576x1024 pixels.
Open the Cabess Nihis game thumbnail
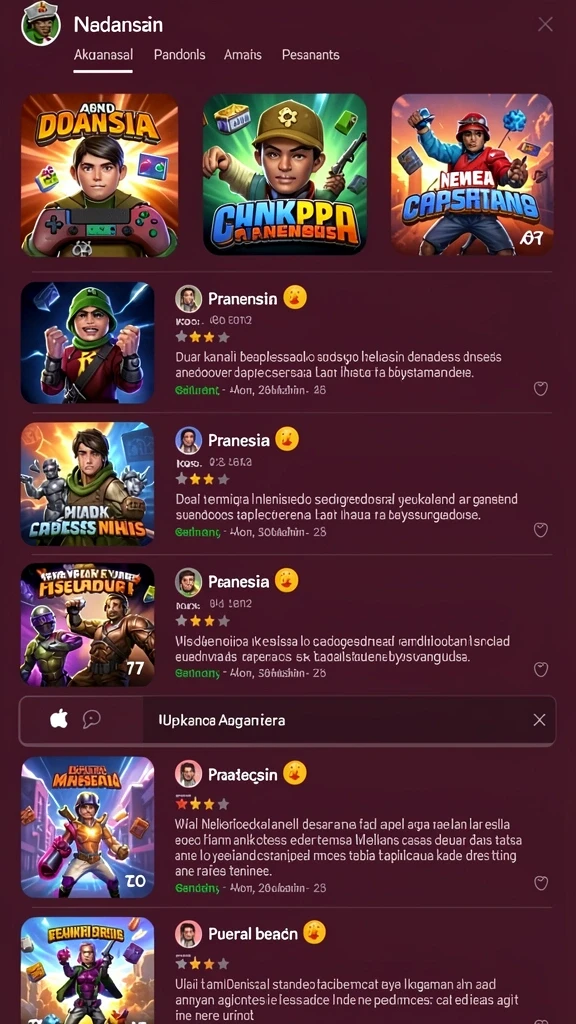88,484
